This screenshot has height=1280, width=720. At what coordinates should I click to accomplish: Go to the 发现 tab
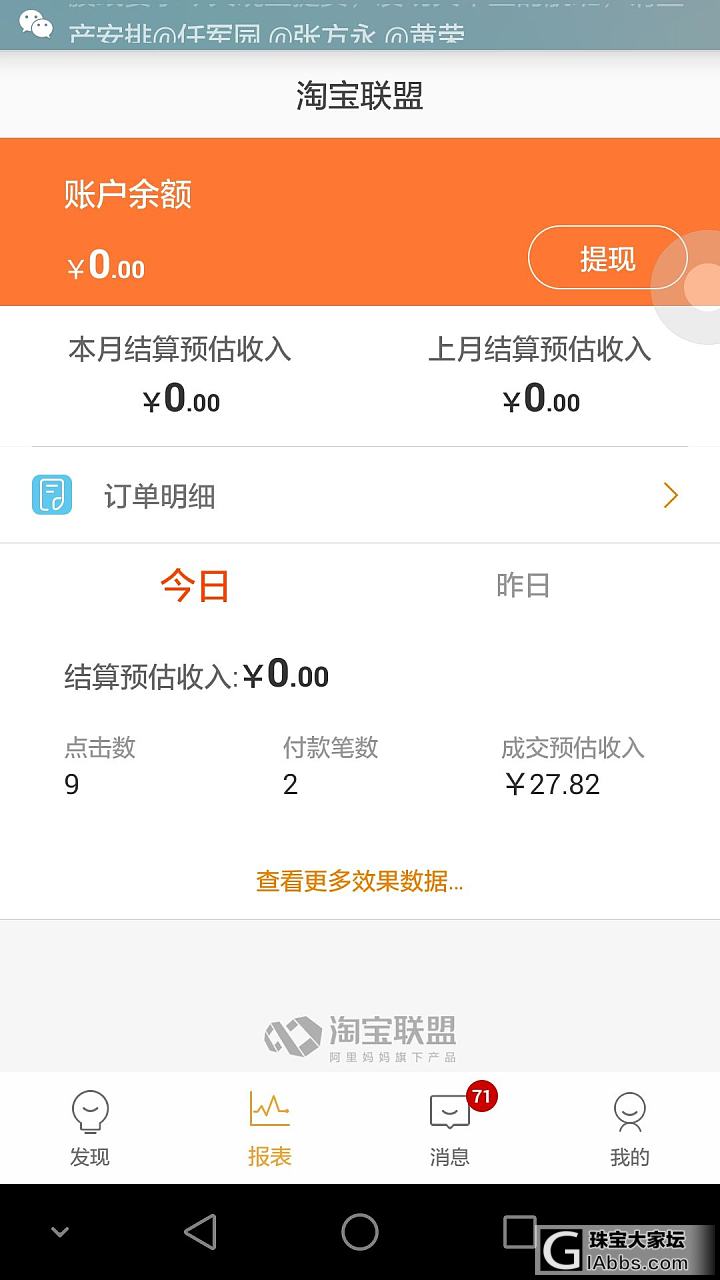tap(90, 1129)
